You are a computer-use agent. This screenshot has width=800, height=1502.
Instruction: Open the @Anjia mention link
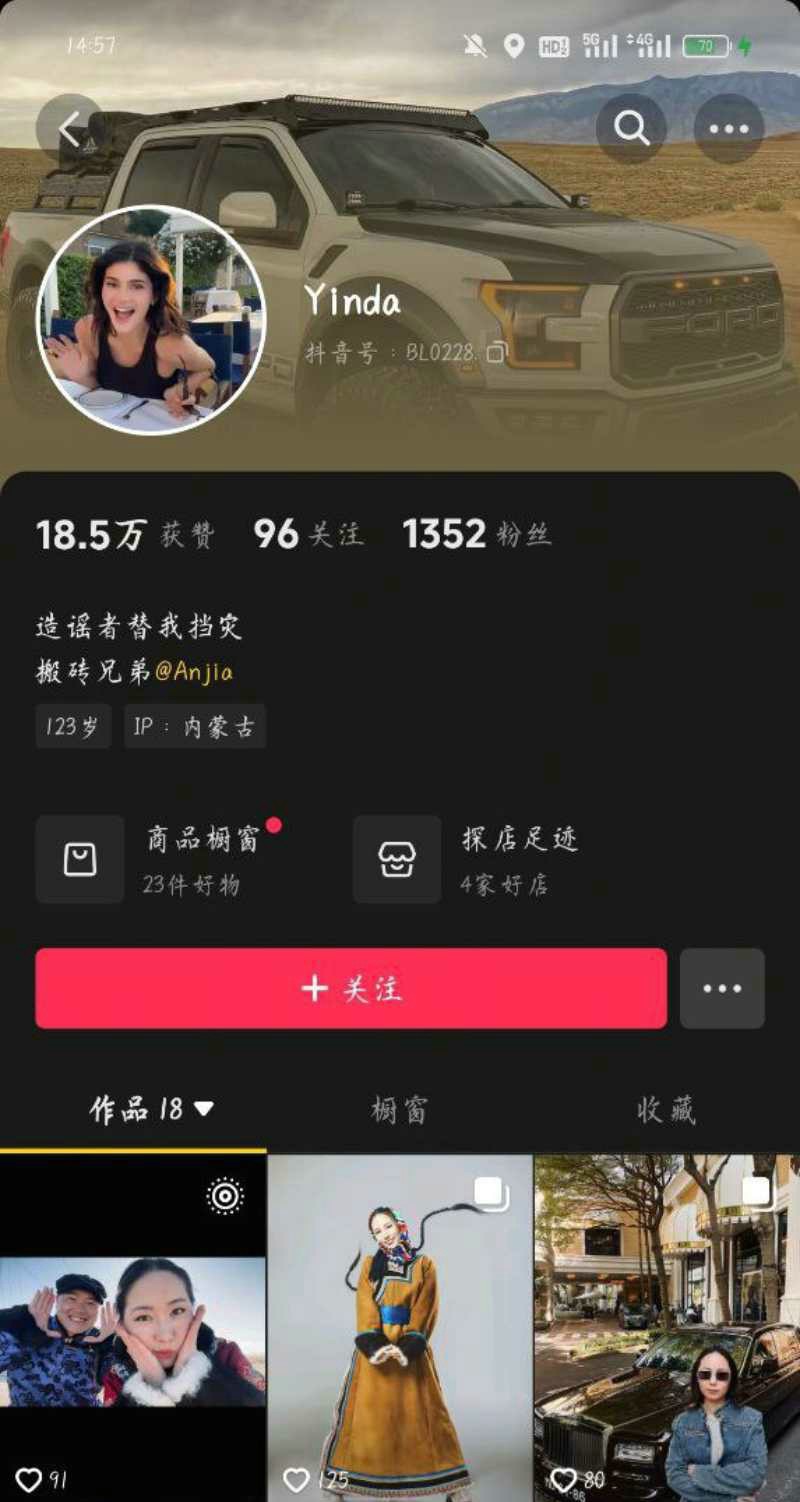194,671
